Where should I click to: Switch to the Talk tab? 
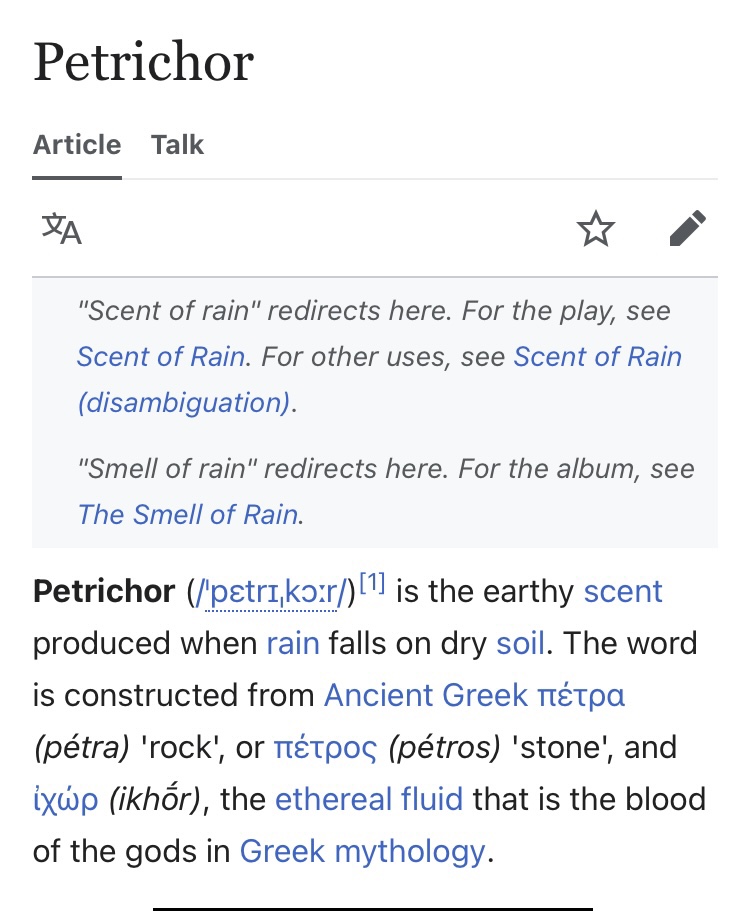point(177,145)
